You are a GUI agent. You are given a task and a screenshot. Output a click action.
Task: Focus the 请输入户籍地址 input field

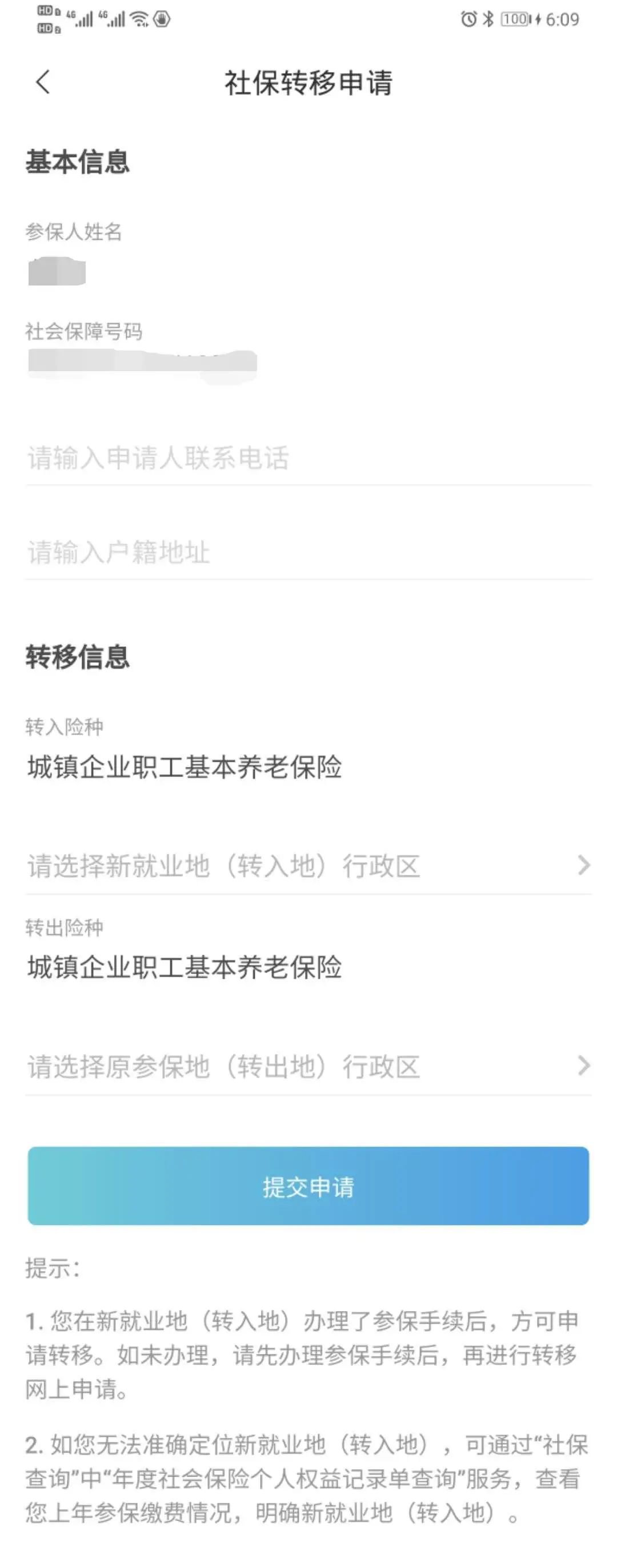[307, 553]
